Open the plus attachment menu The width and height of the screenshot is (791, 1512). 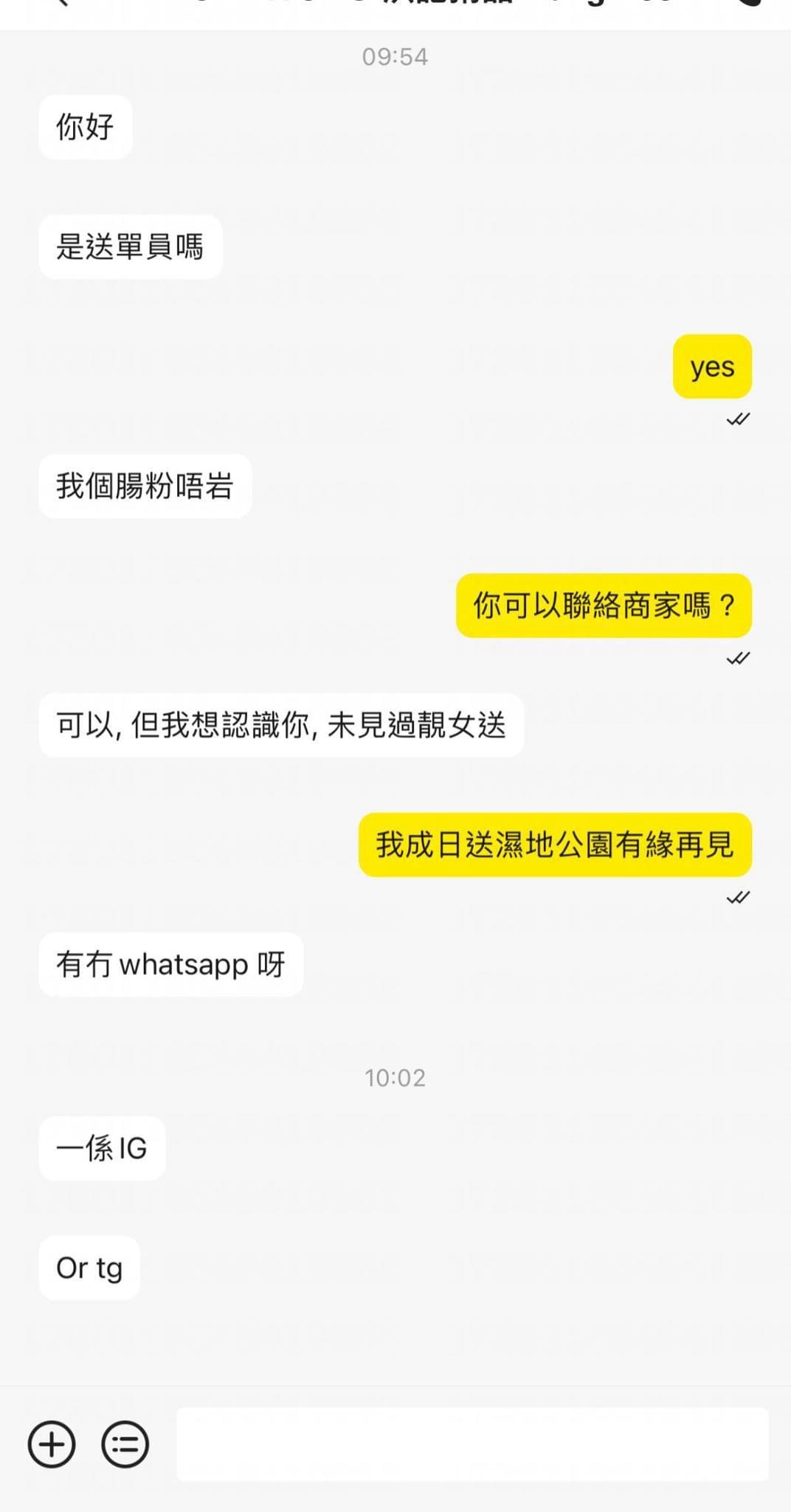click(52, 1444)
